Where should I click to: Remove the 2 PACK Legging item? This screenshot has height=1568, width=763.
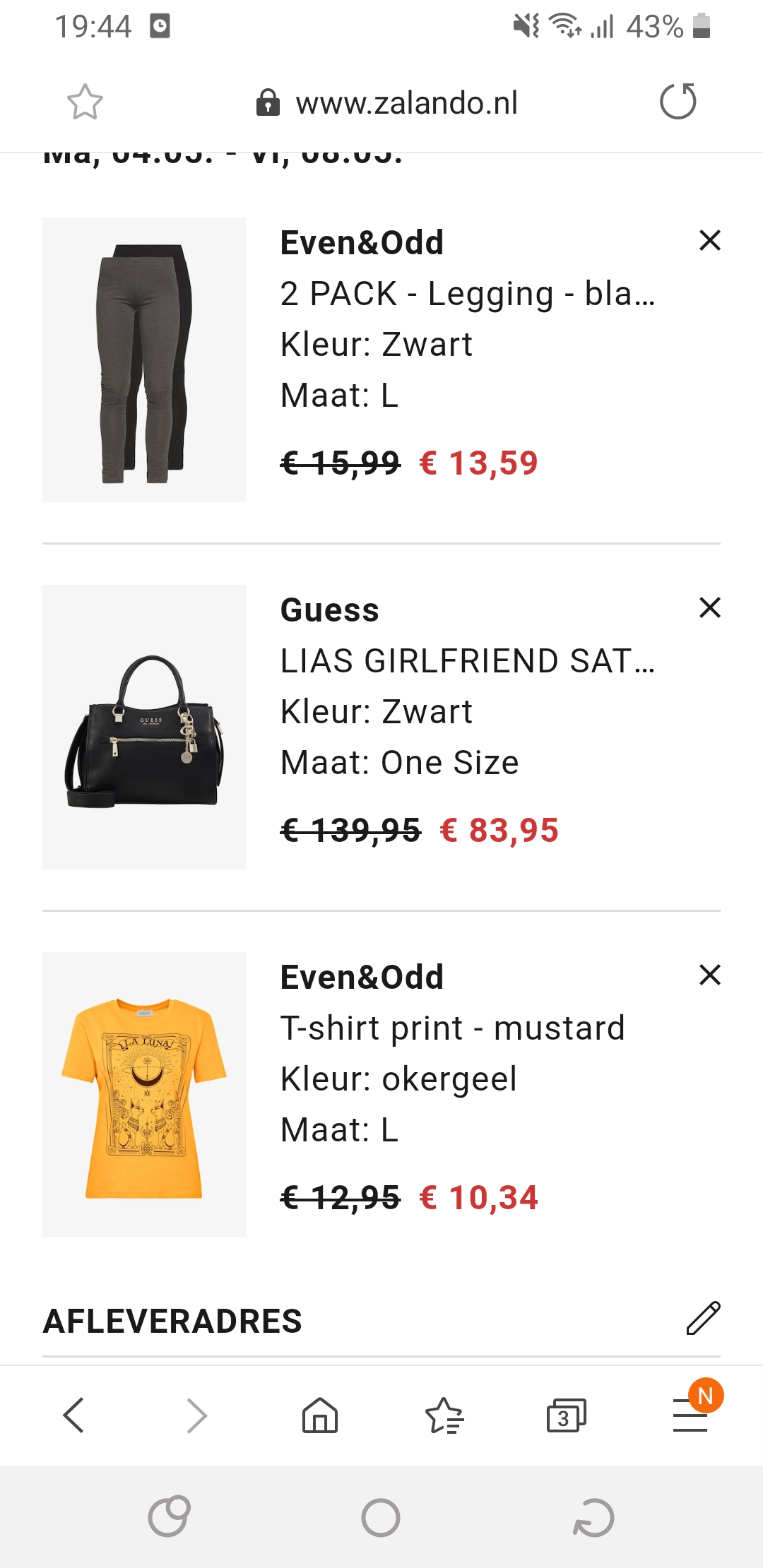tap(709, 240)
